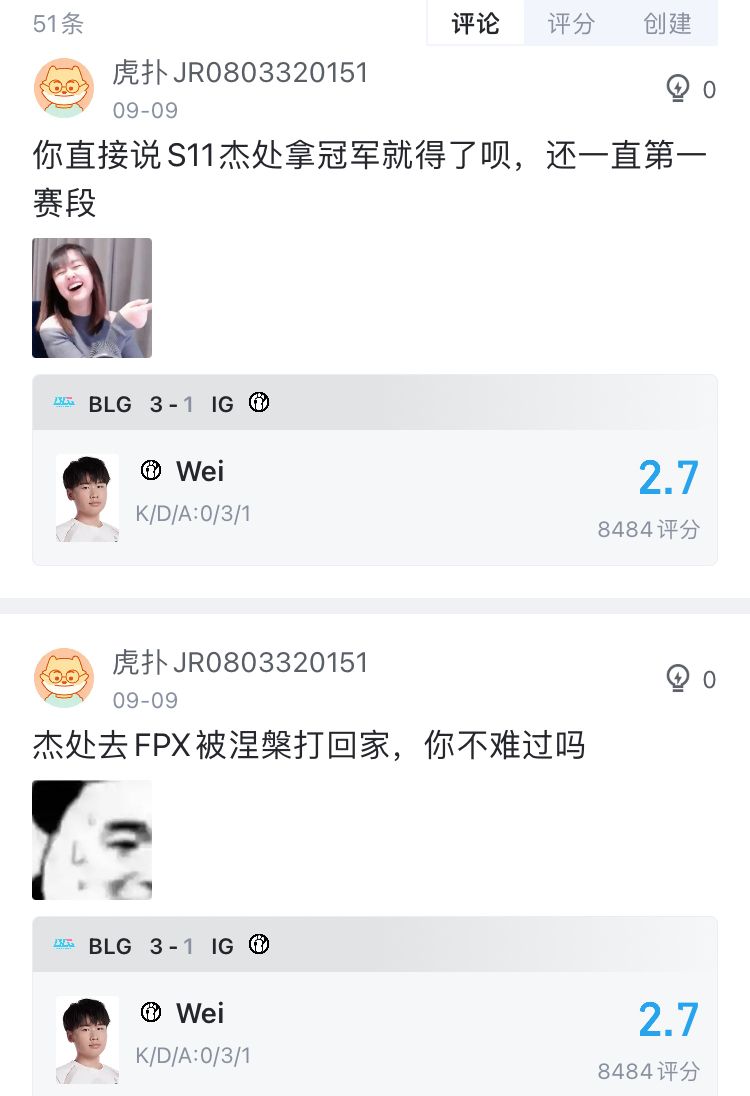Select the 评论 tab
Image resolution: width=750 pixels, height=1096 pixels.
[472, 24]
